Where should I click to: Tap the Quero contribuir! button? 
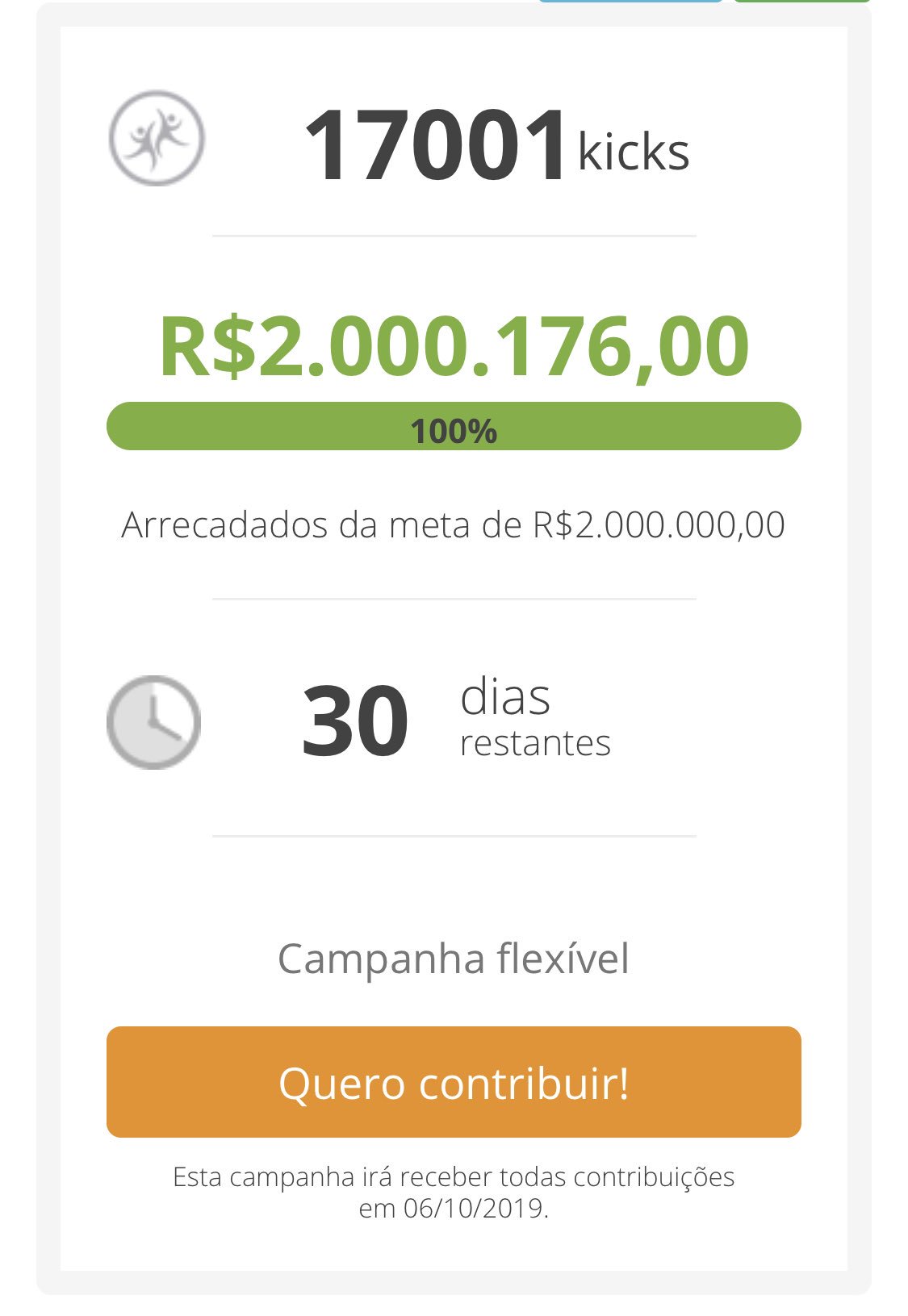[x=454, y=1082]
